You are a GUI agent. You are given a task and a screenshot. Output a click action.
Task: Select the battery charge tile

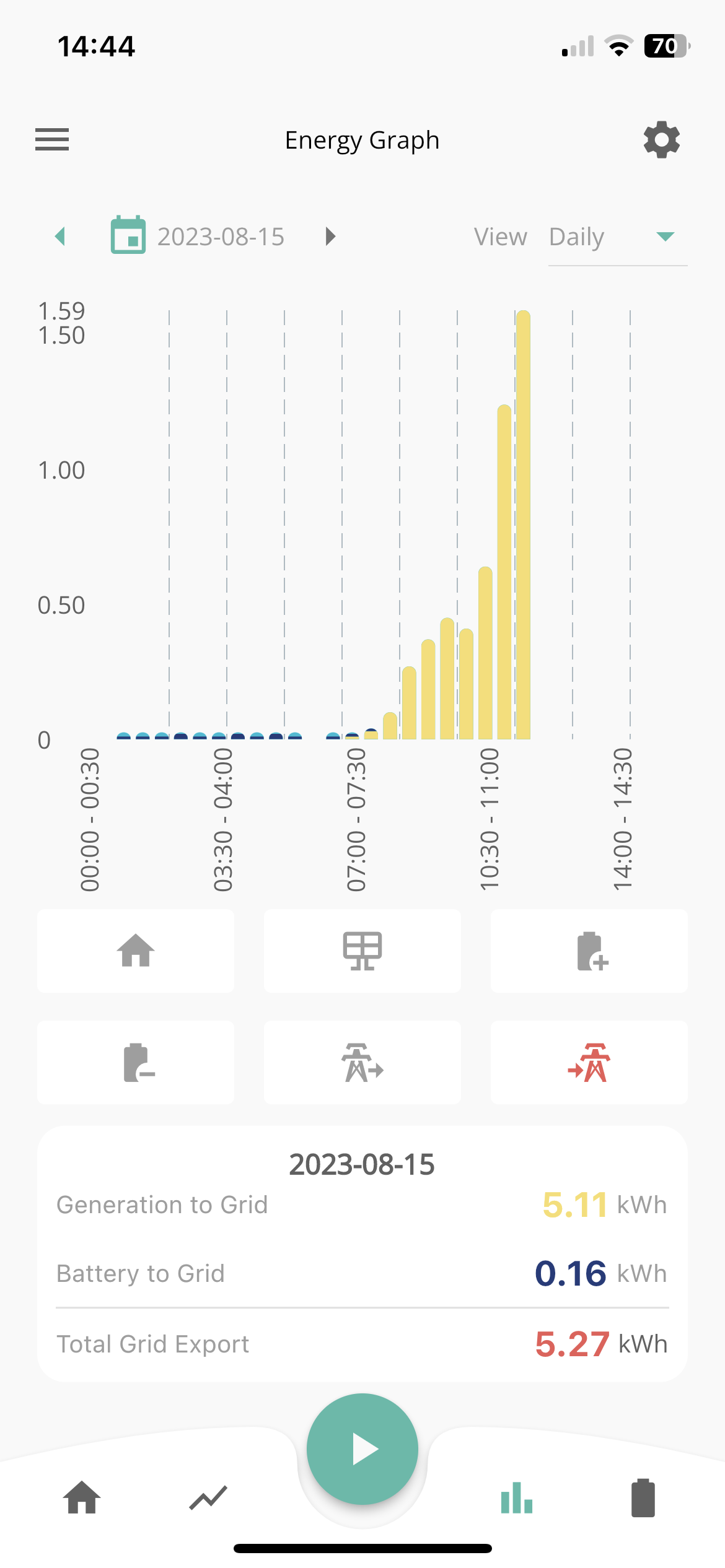(x=589, y=951)
